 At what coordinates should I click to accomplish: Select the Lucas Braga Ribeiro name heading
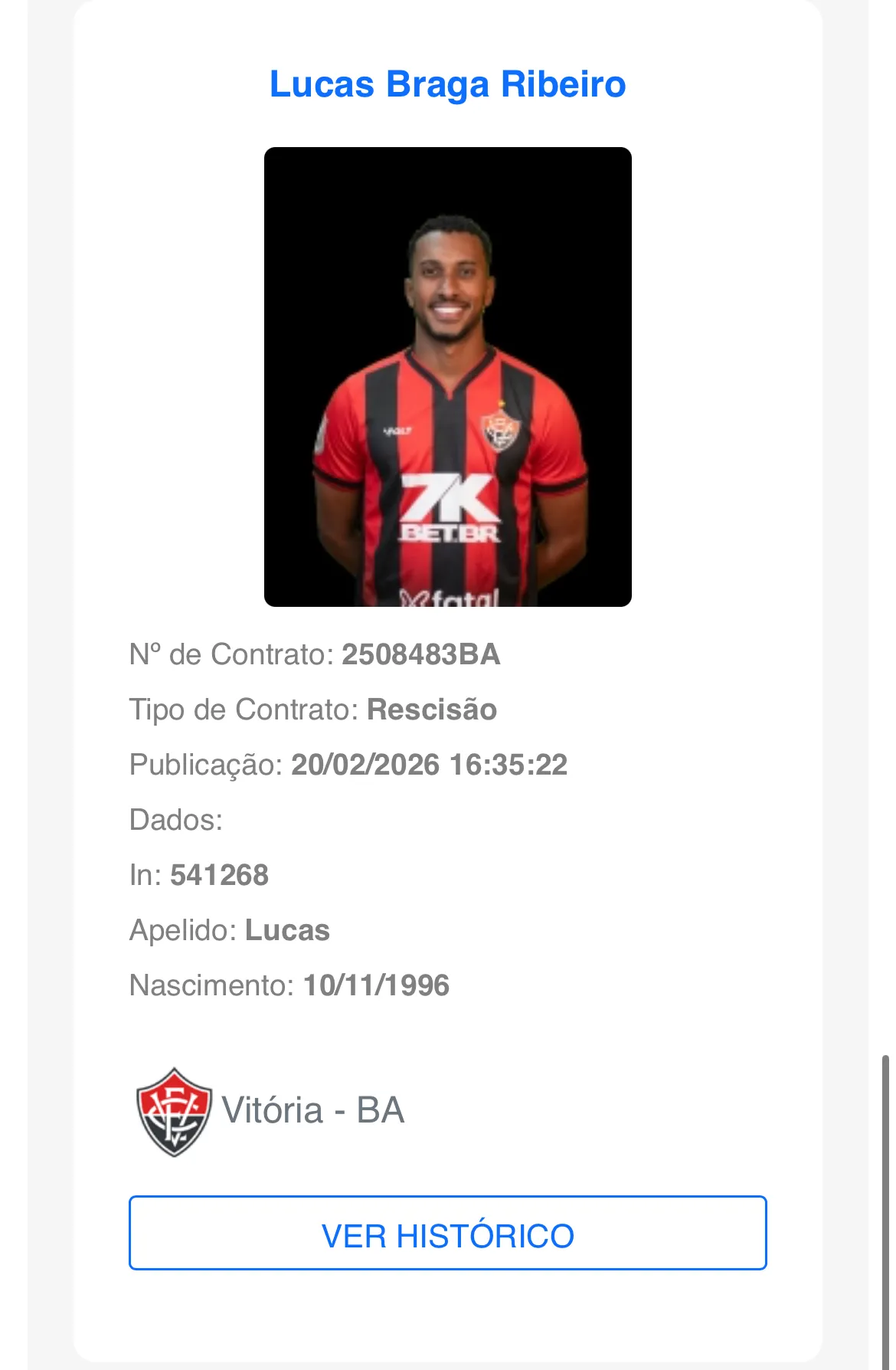(447, 84)
